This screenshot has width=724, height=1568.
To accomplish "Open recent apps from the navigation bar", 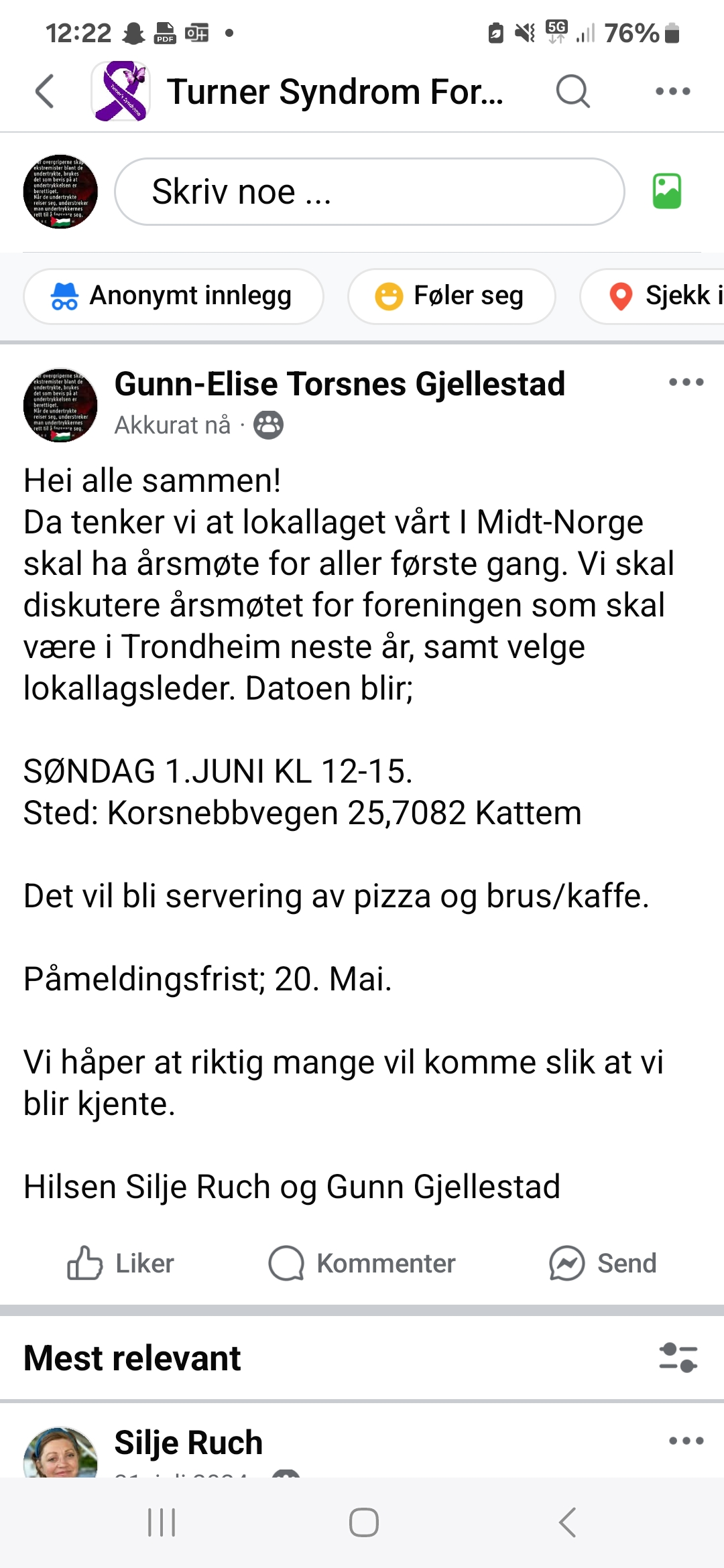I will [x=162, y=1522].
